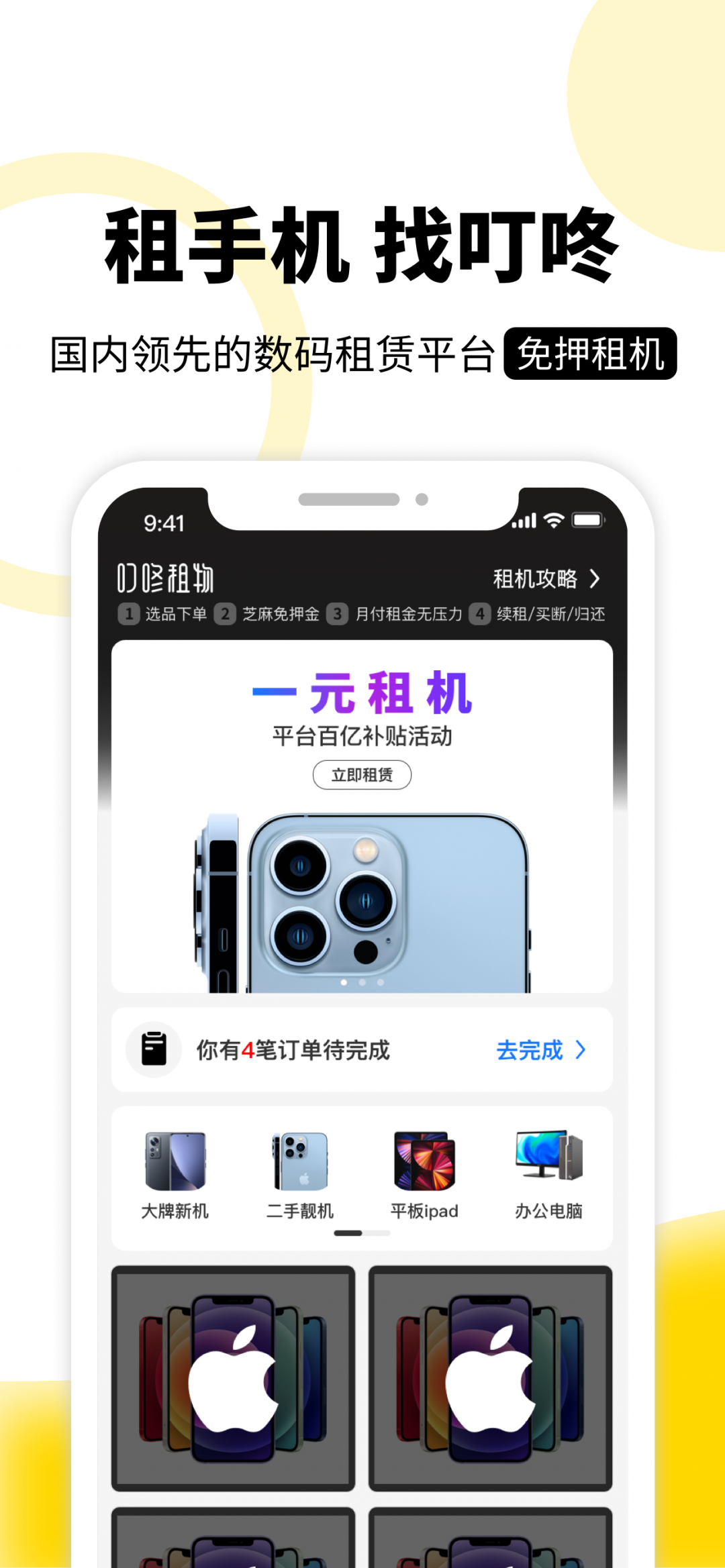Click the 立即租赁 button
The height and width of the screenshot is (1568, 725).
362,774
